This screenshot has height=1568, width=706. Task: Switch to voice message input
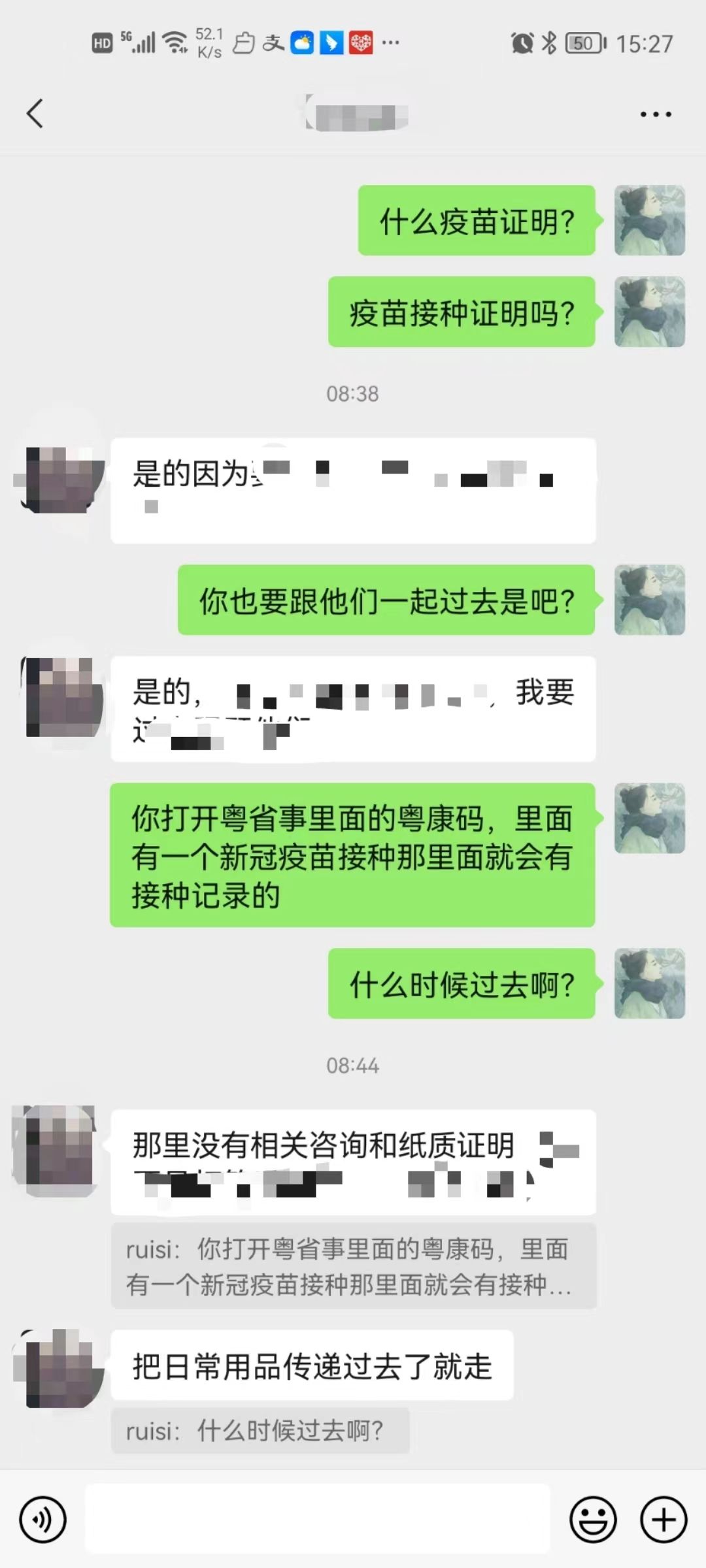(43, 1520)
